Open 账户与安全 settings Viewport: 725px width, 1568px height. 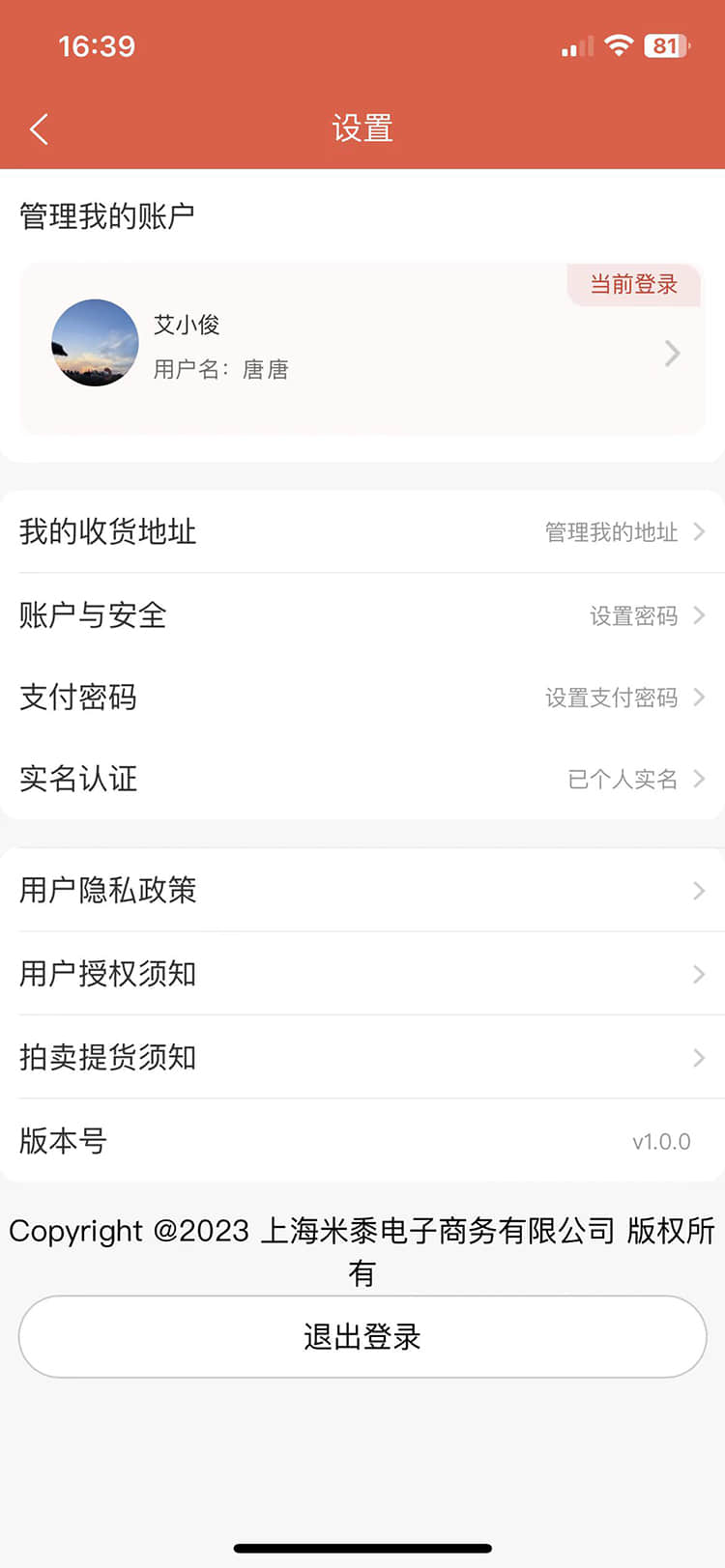coord(362,615)
